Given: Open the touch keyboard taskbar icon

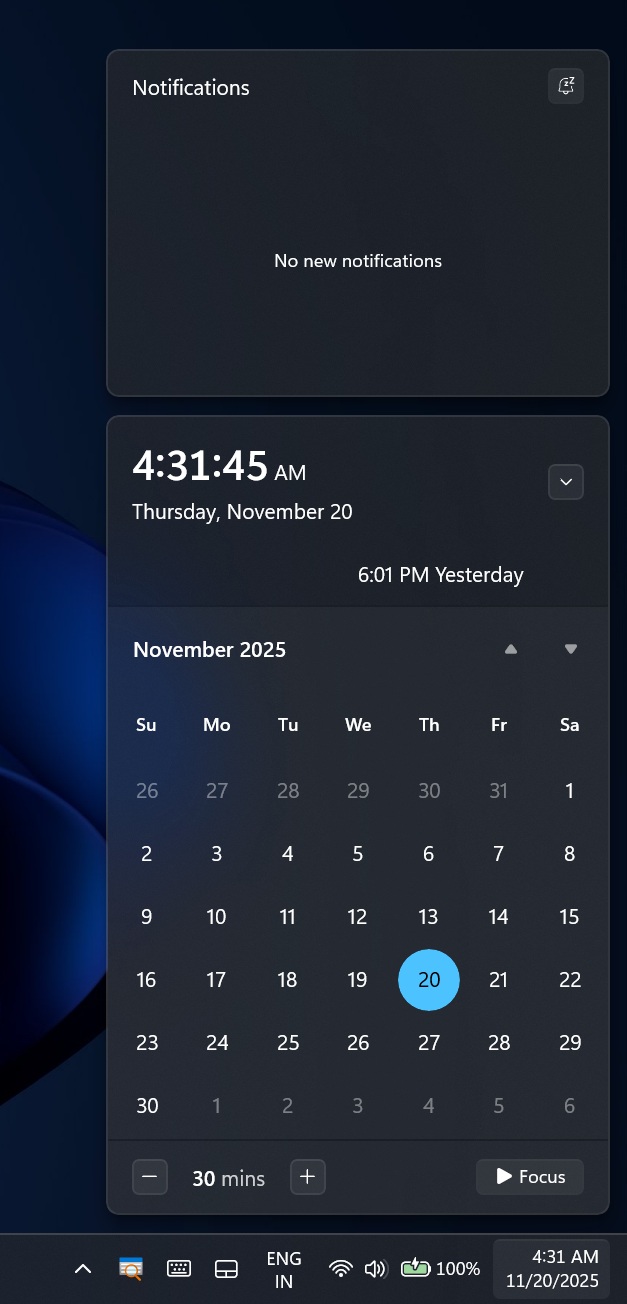Looking at the screenshot, I should pyautogui.click(x=179, y=1269).
